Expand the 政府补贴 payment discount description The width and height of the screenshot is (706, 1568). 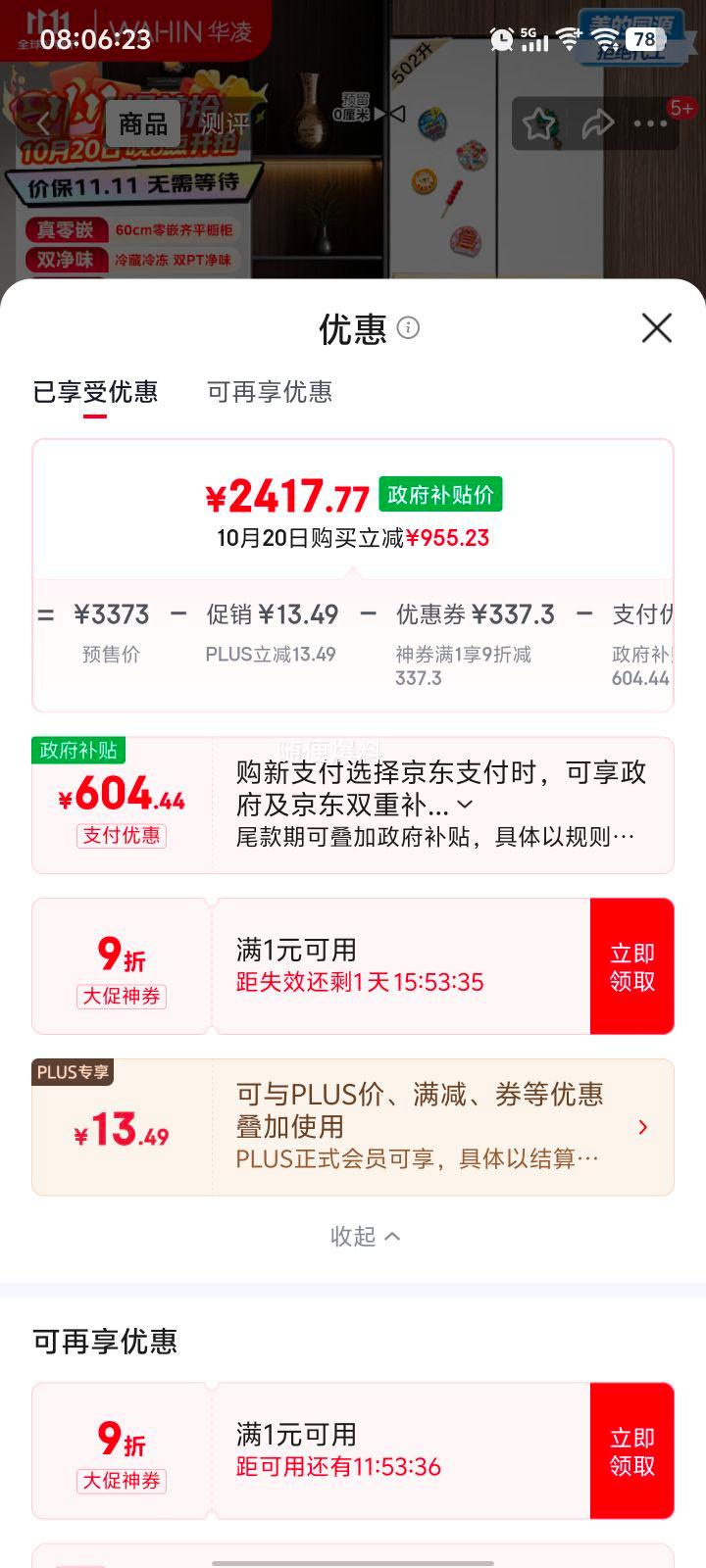[x=465, y=806]
